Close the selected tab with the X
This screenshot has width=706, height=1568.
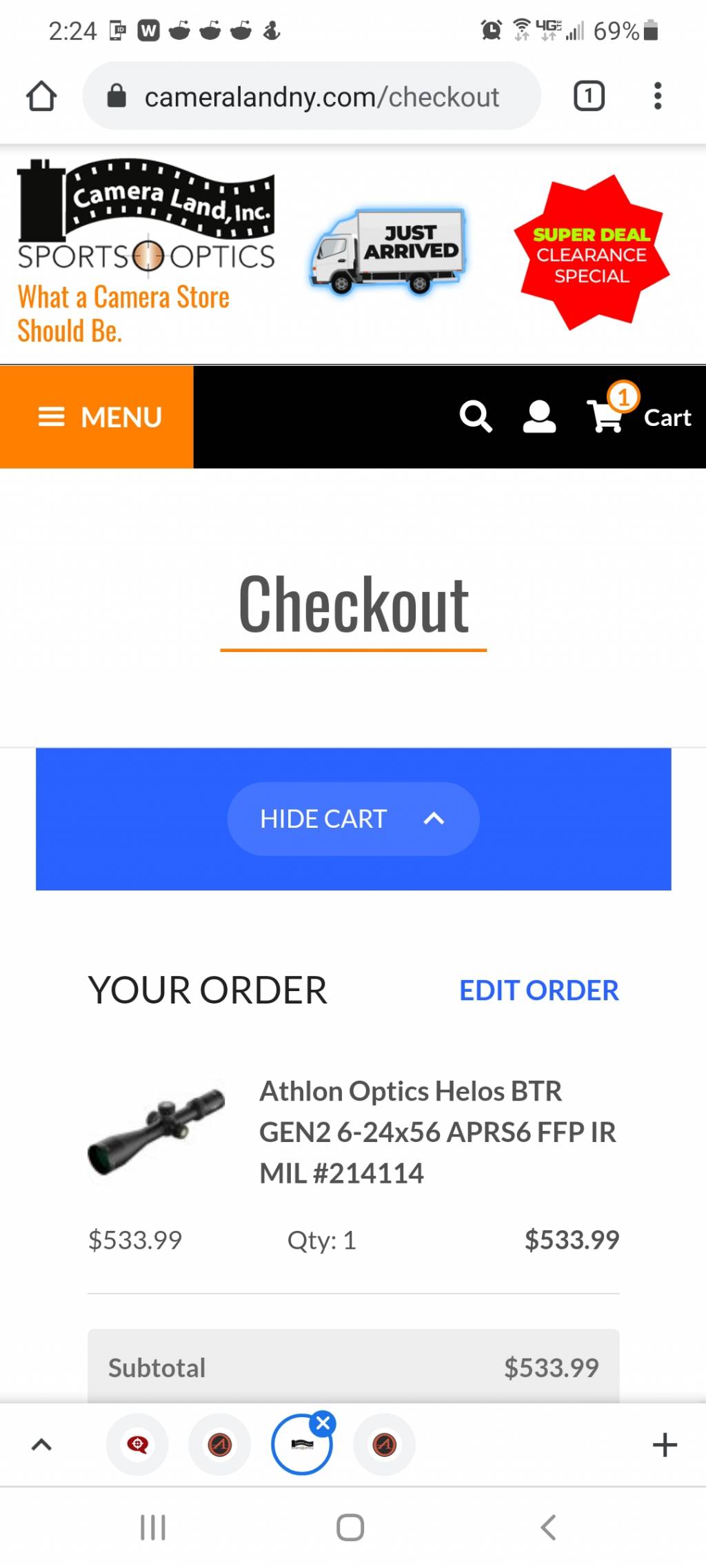tap(323, 1423)
